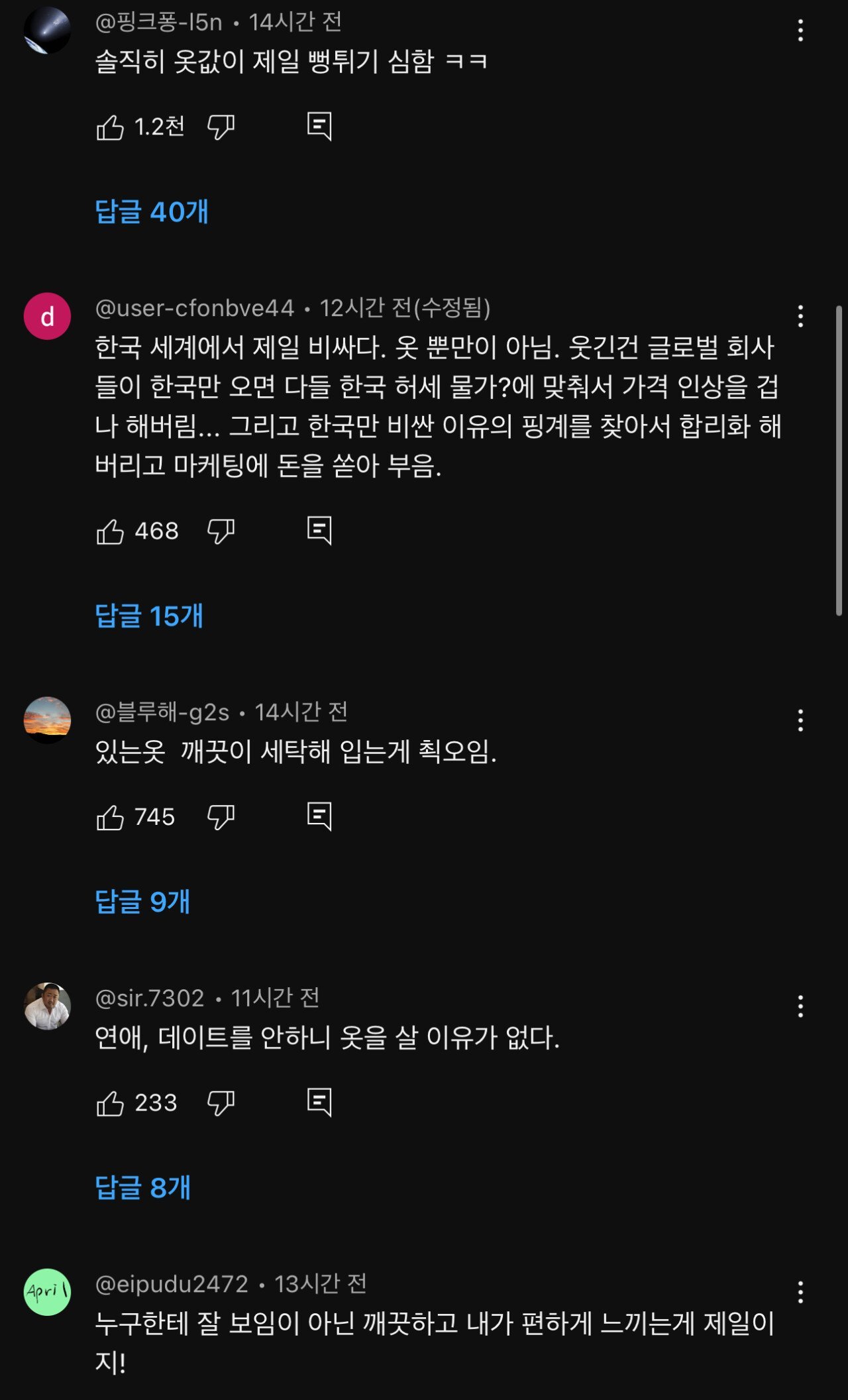
Task: Visit the @eipudu2472 channel avatar
Action: (x=47, y=1292)
